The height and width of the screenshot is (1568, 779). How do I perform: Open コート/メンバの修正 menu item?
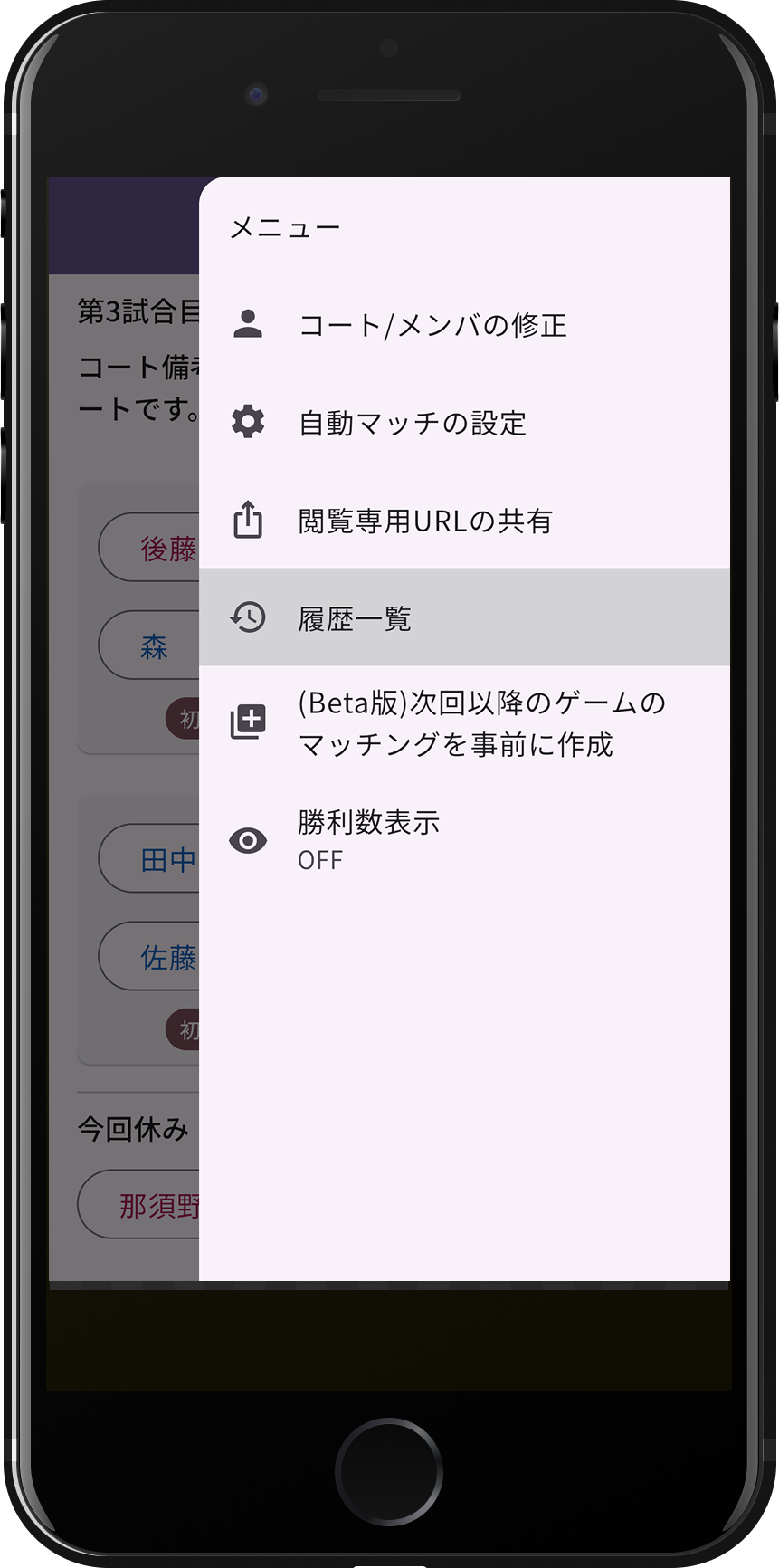(x=432, y=325)
